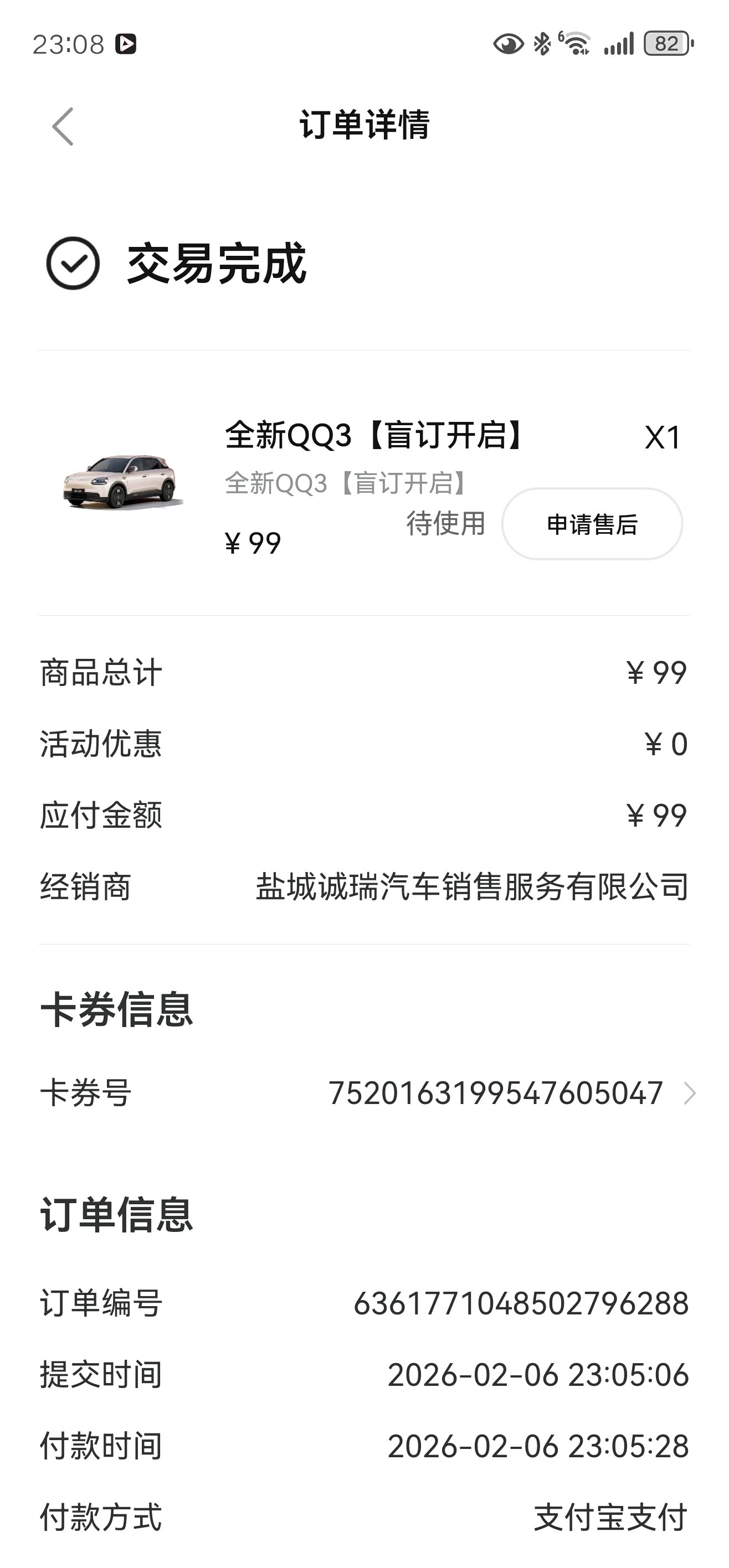The height and width of the screenshot is (1568, 729).
Task: Tap the 申请售后 button
Action: point(592,524)
